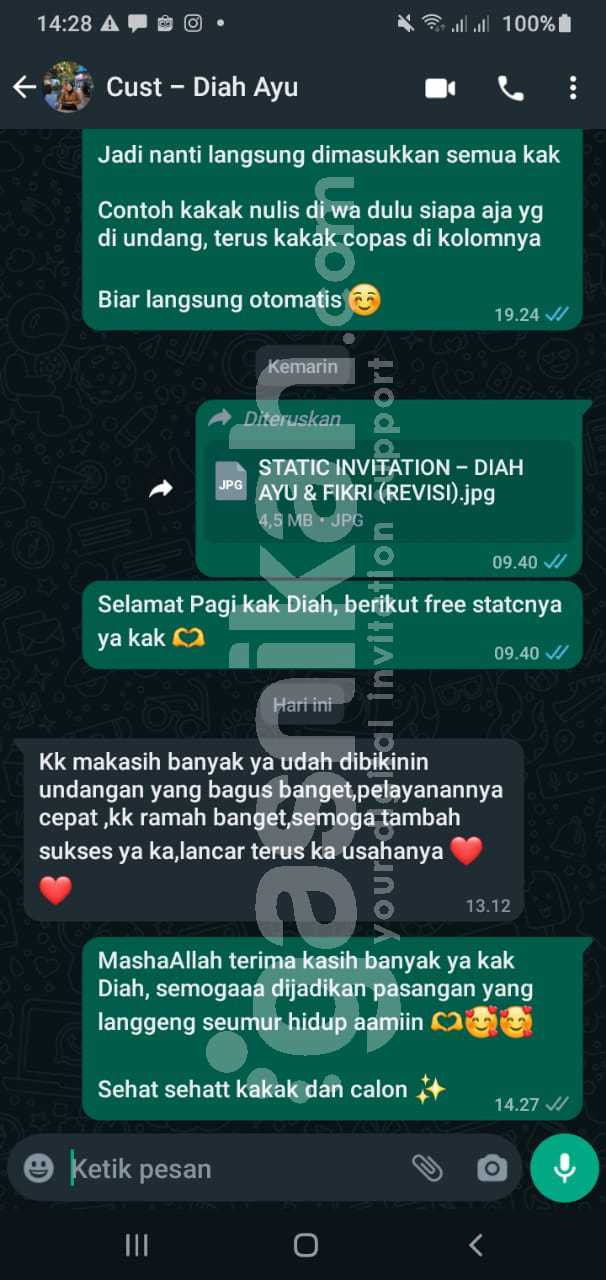Open the camera from the message bar
Image resolution: width=606 pixels, height=1280 pixels.
[491, 1168]
